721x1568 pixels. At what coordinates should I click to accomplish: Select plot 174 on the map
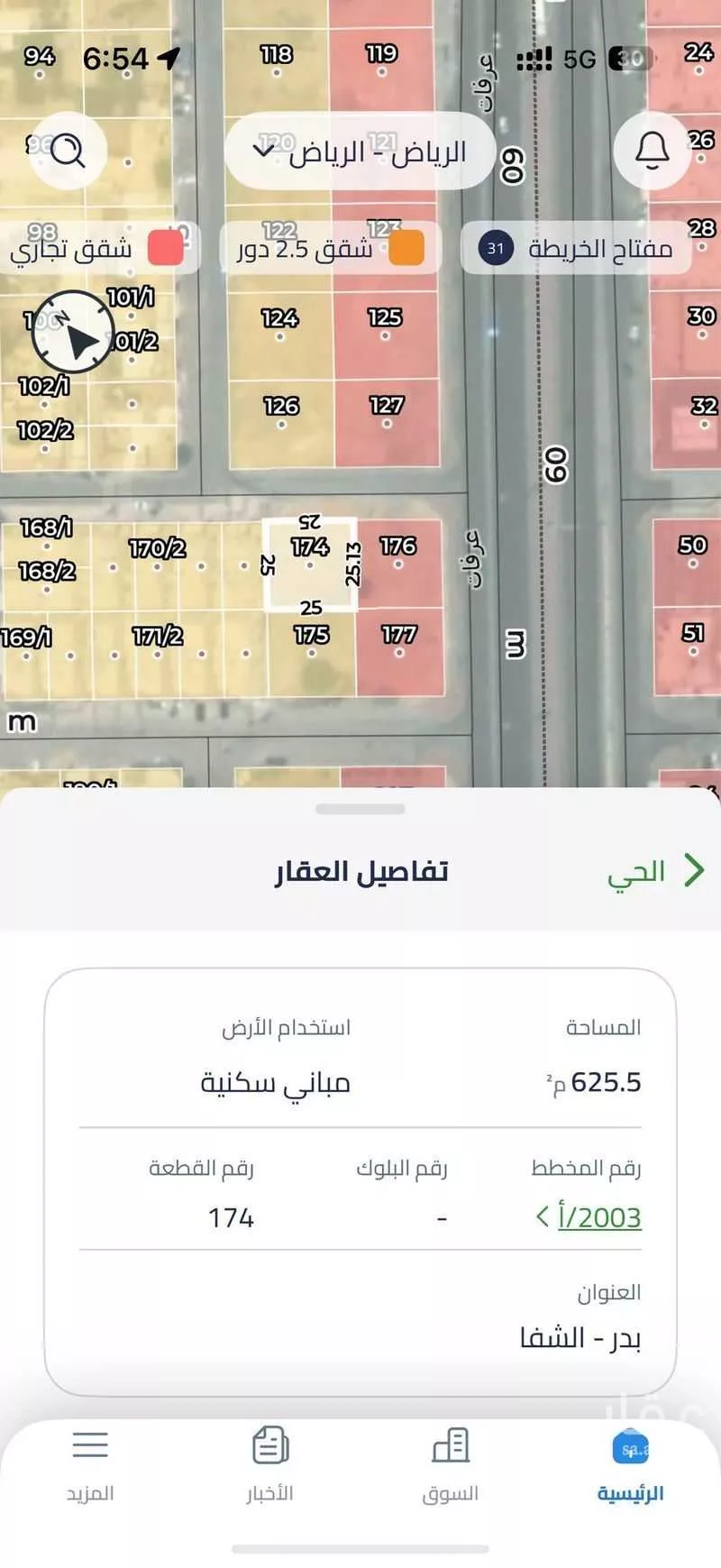[x=311, y=564]
